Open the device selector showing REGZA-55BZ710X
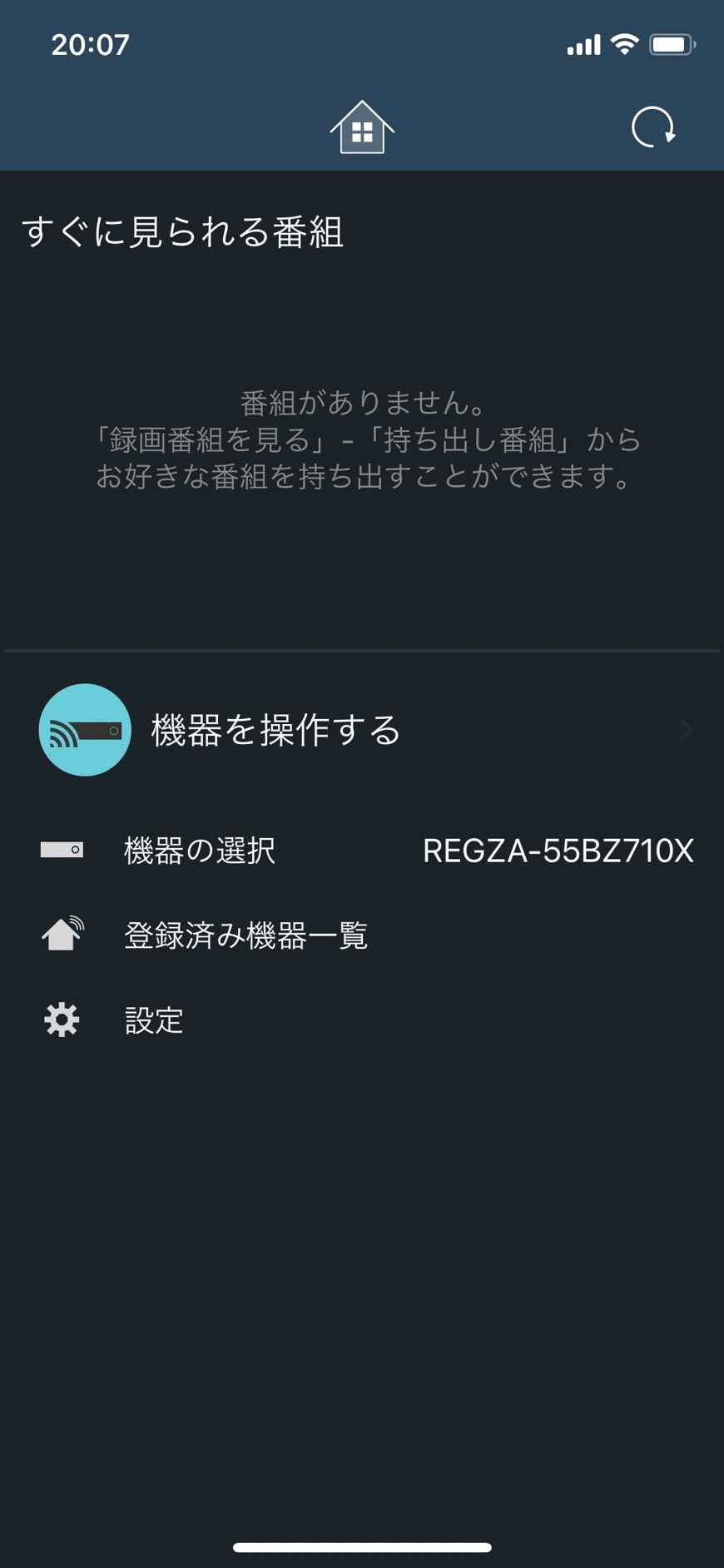Image resolution: width=724 pixels, height=1568 pixels. 558,850
